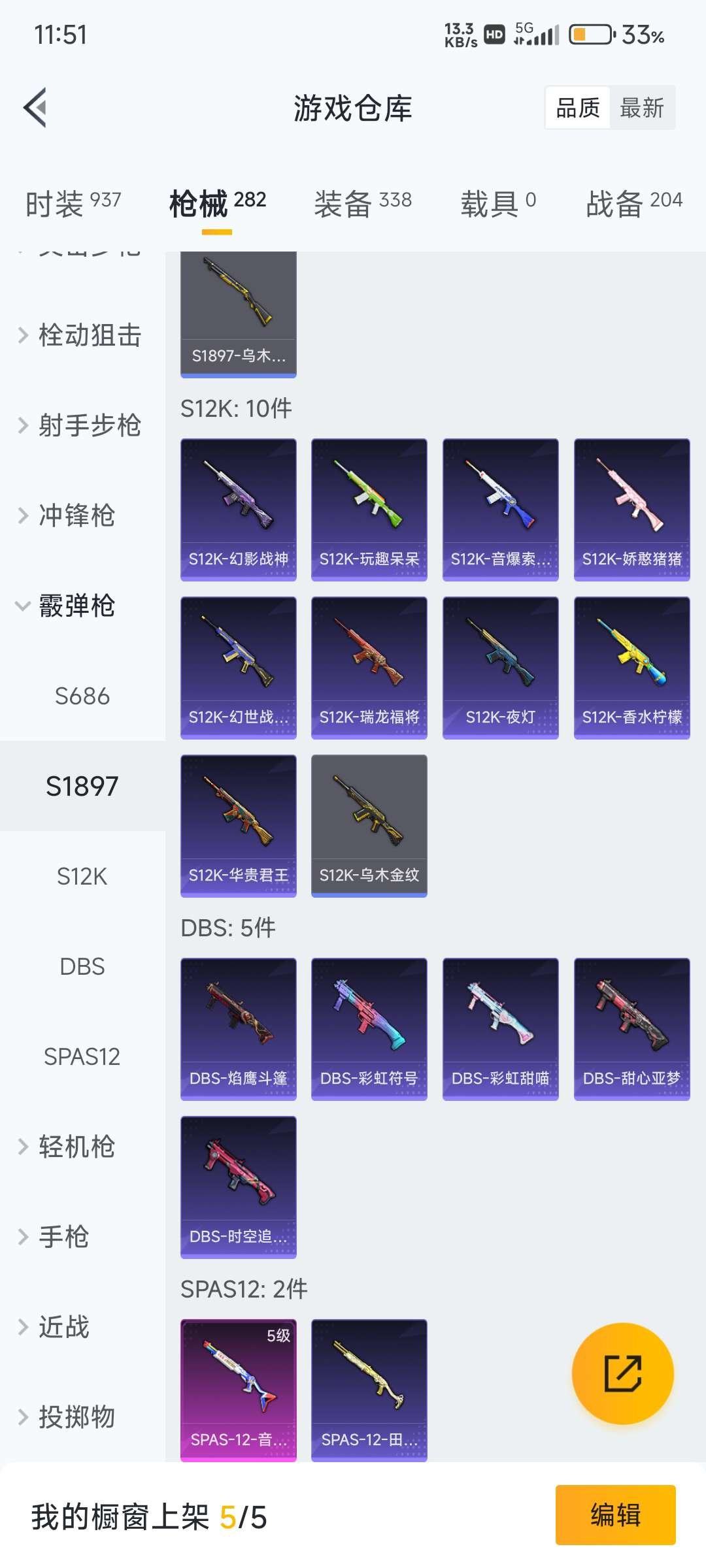The height and width of the screenshot is (1568, 706).
Task: Sort by 最新
Action: tap(641, 108)
